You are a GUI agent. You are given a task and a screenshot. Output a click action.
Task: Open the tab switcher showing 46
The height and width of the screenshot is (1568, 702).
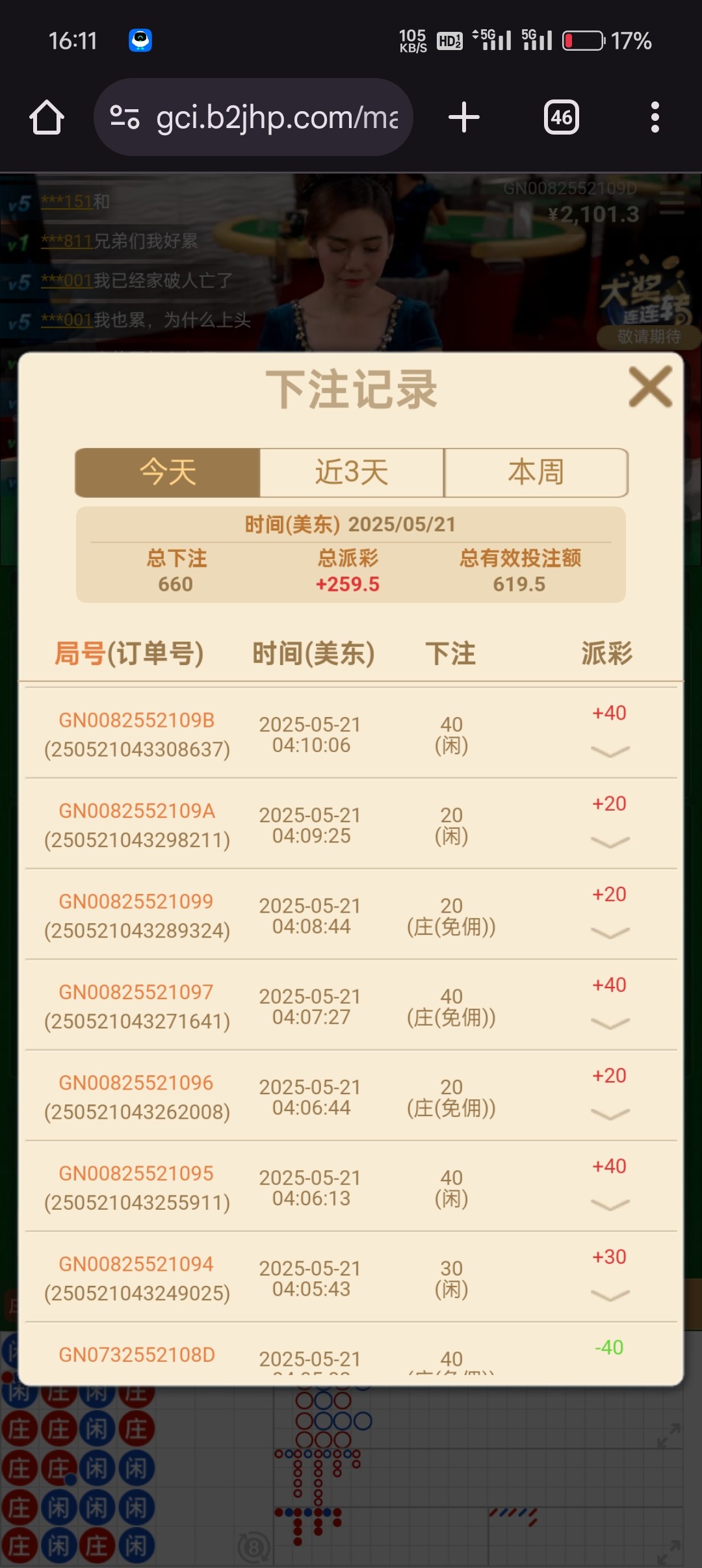click(x=561, y=118)
